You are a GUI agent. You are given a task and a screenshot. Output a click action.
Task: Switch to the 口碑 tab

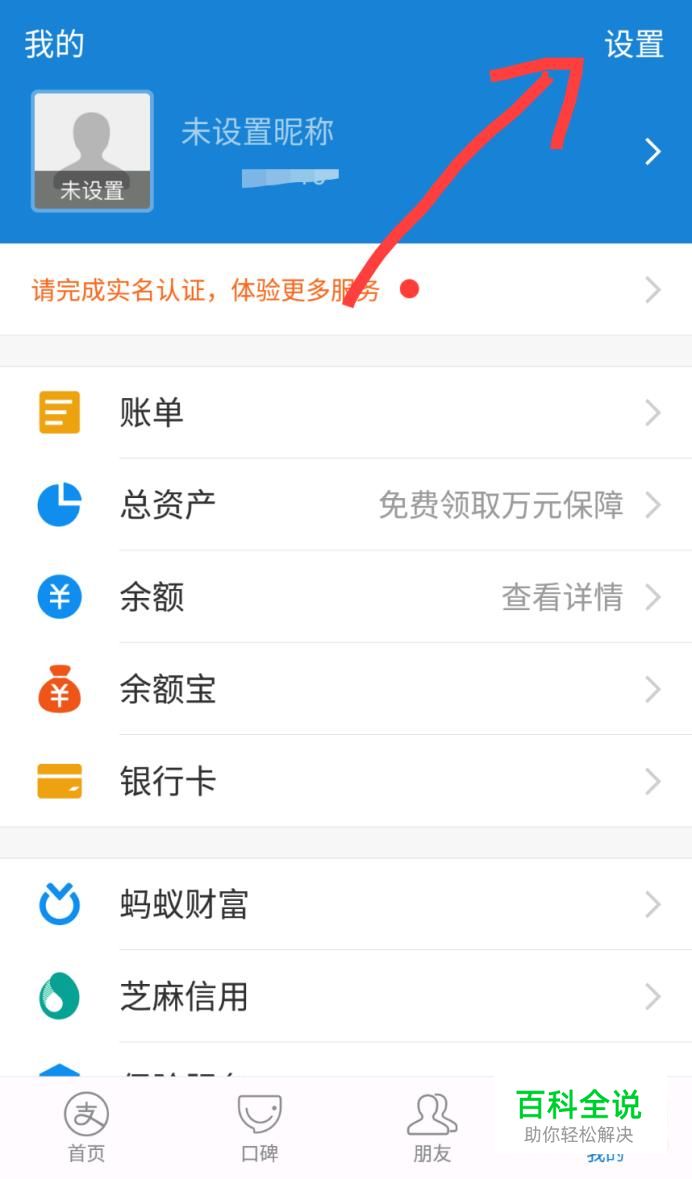pyautogui.click(x=259, y=1128)
